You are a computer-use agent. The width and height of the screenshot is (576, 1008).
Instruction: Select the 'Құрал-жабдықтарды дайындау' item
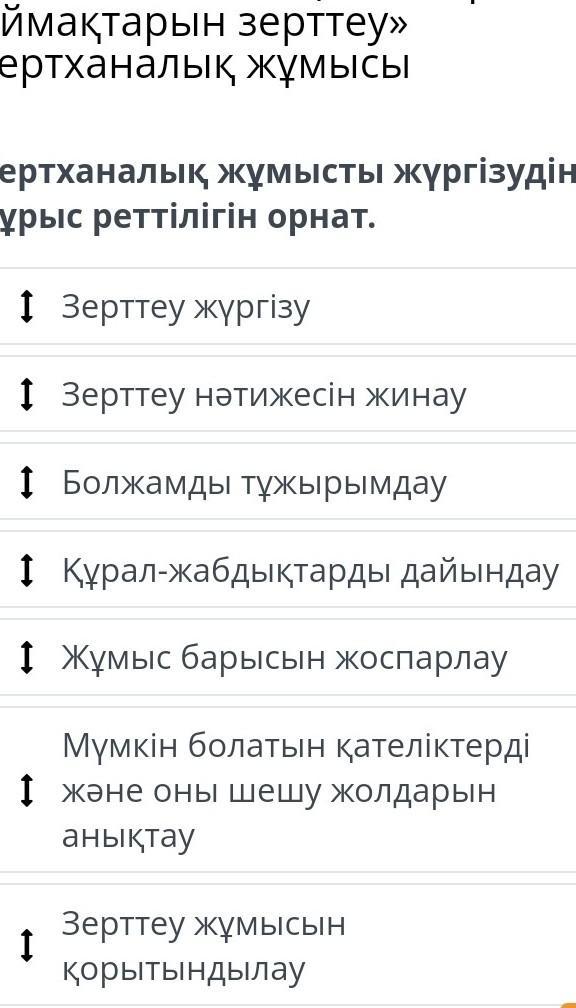287,570
